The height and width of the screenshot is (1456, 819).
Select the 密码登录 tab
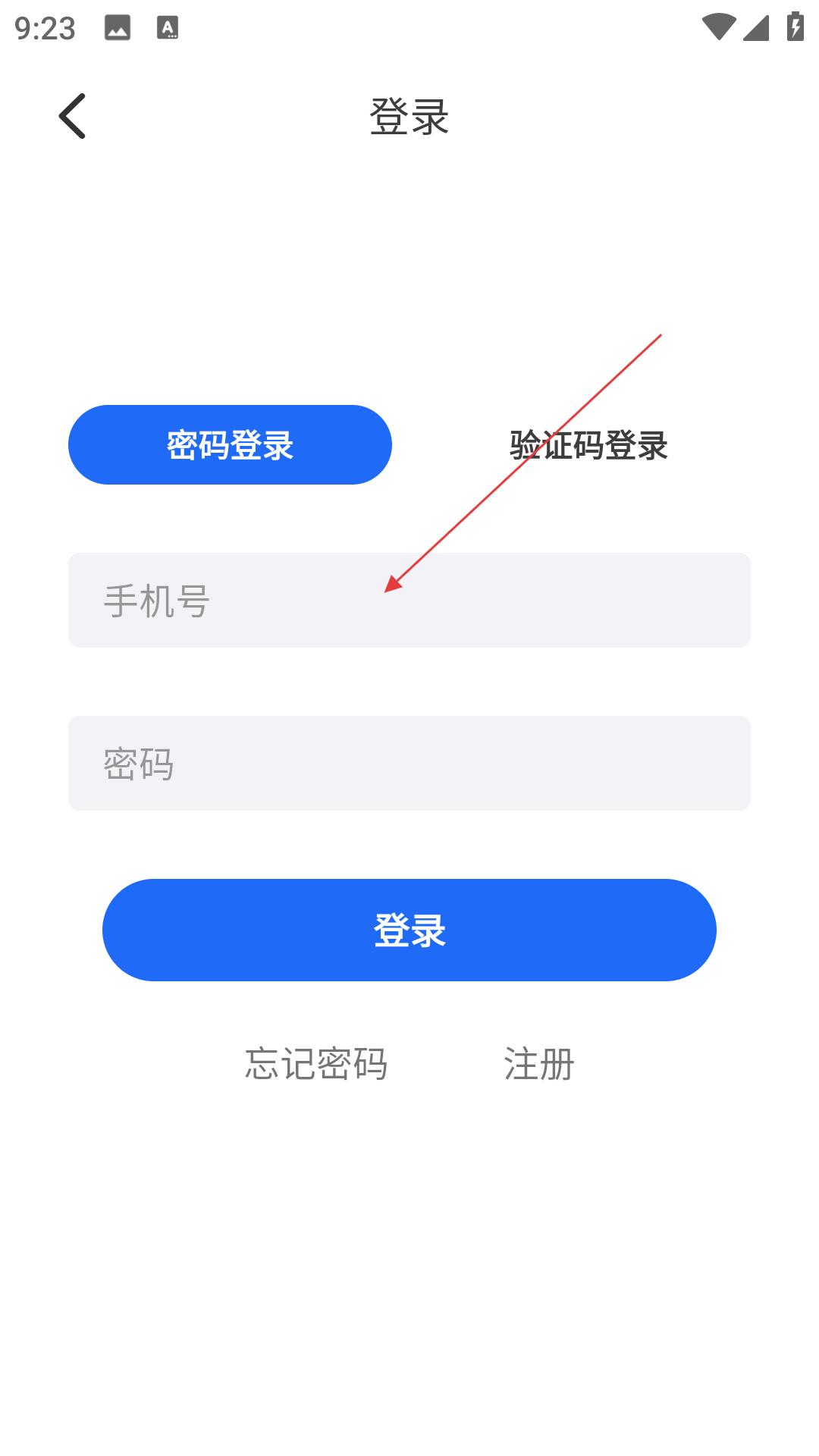point(230,444)
